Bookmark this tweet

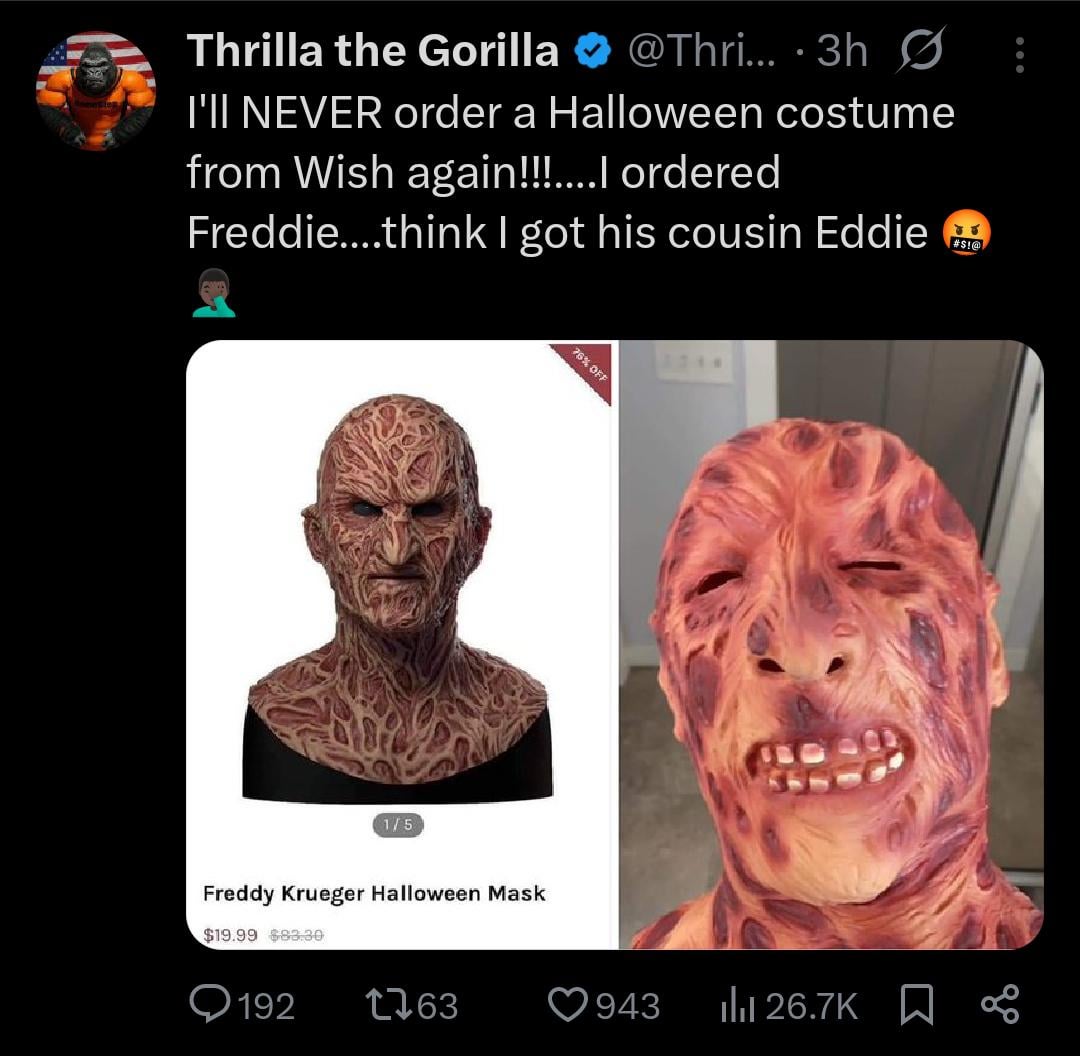pos(916,1005)
